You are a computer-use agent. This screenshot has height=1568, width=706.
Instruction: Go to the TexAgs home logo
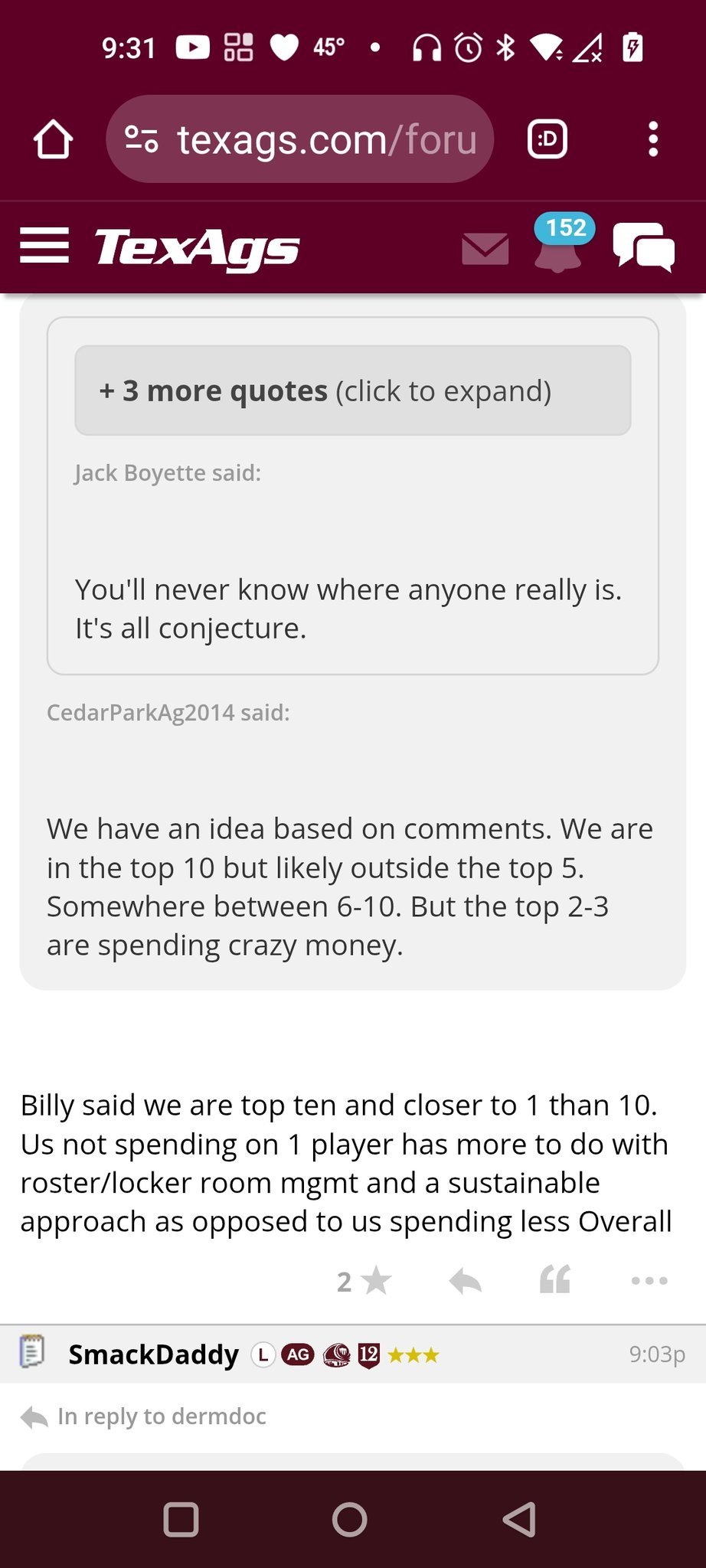[197, 248]
